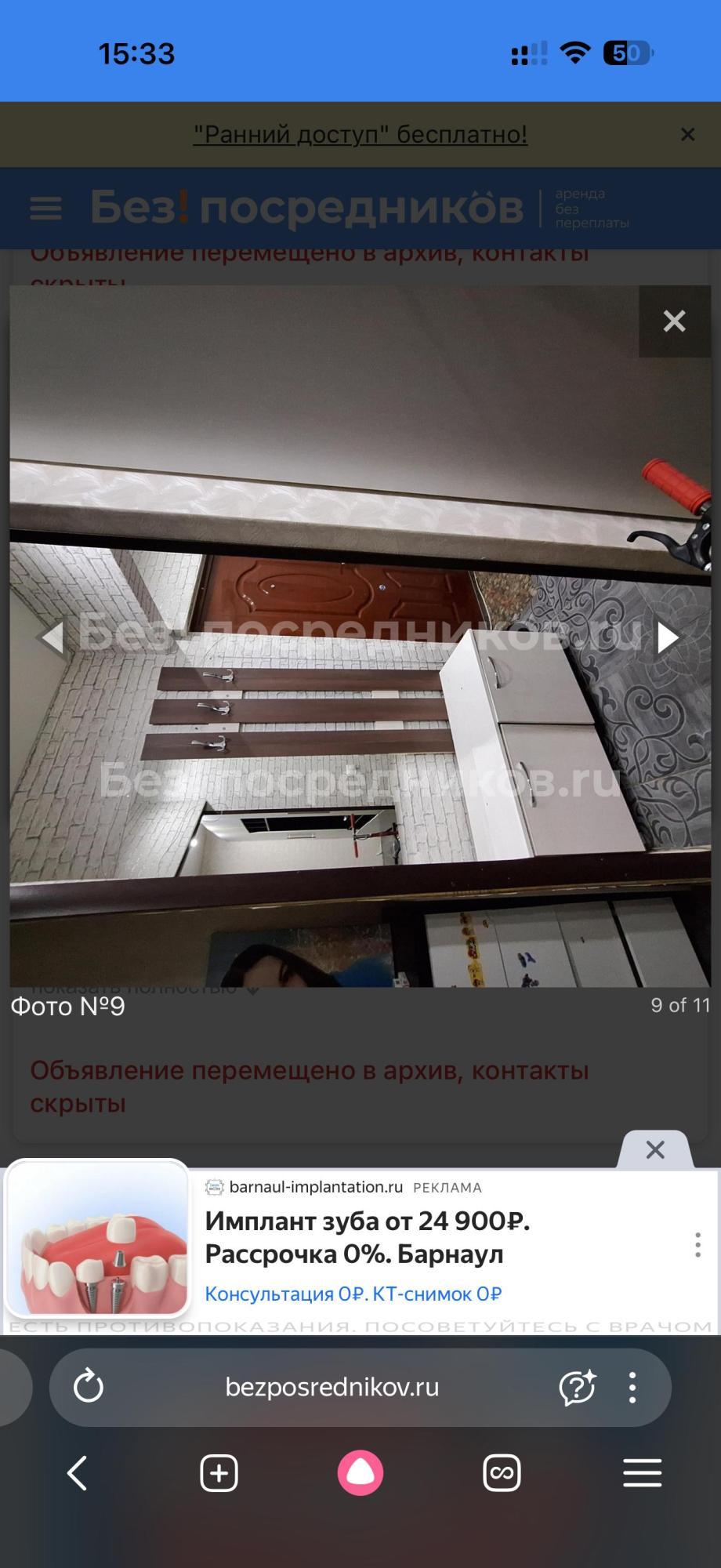Image resolution: width=721 pixels, height=1568 pixels.
Task: Open the barnaul-implantation.ru ad
Action: pos(367,1237)
